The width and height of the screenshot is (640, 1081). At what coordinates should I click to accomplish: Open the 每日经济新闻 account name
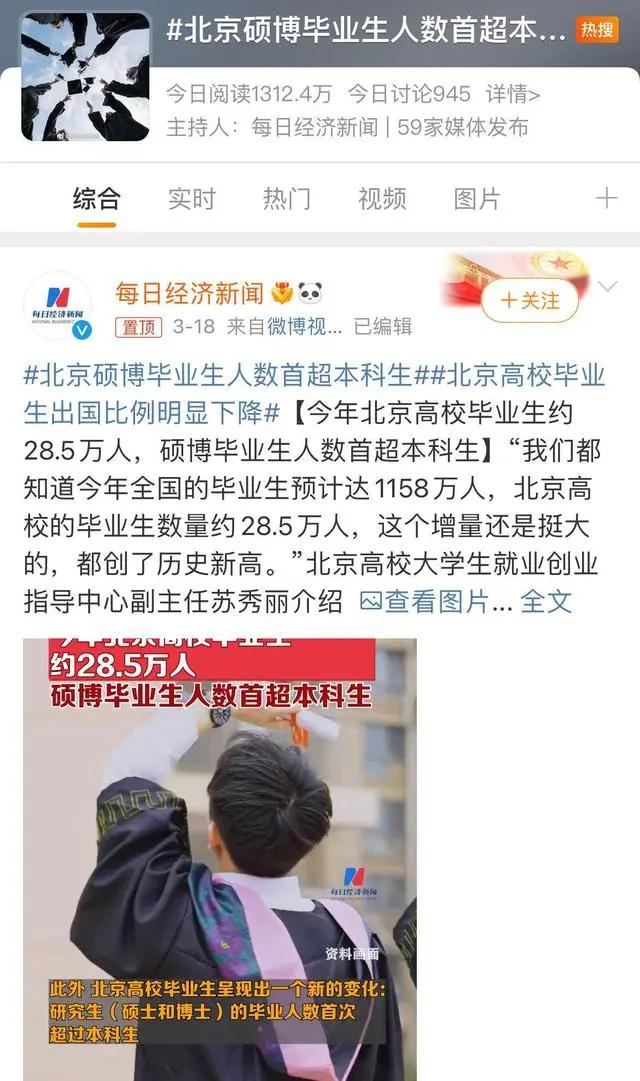[189, 293]
